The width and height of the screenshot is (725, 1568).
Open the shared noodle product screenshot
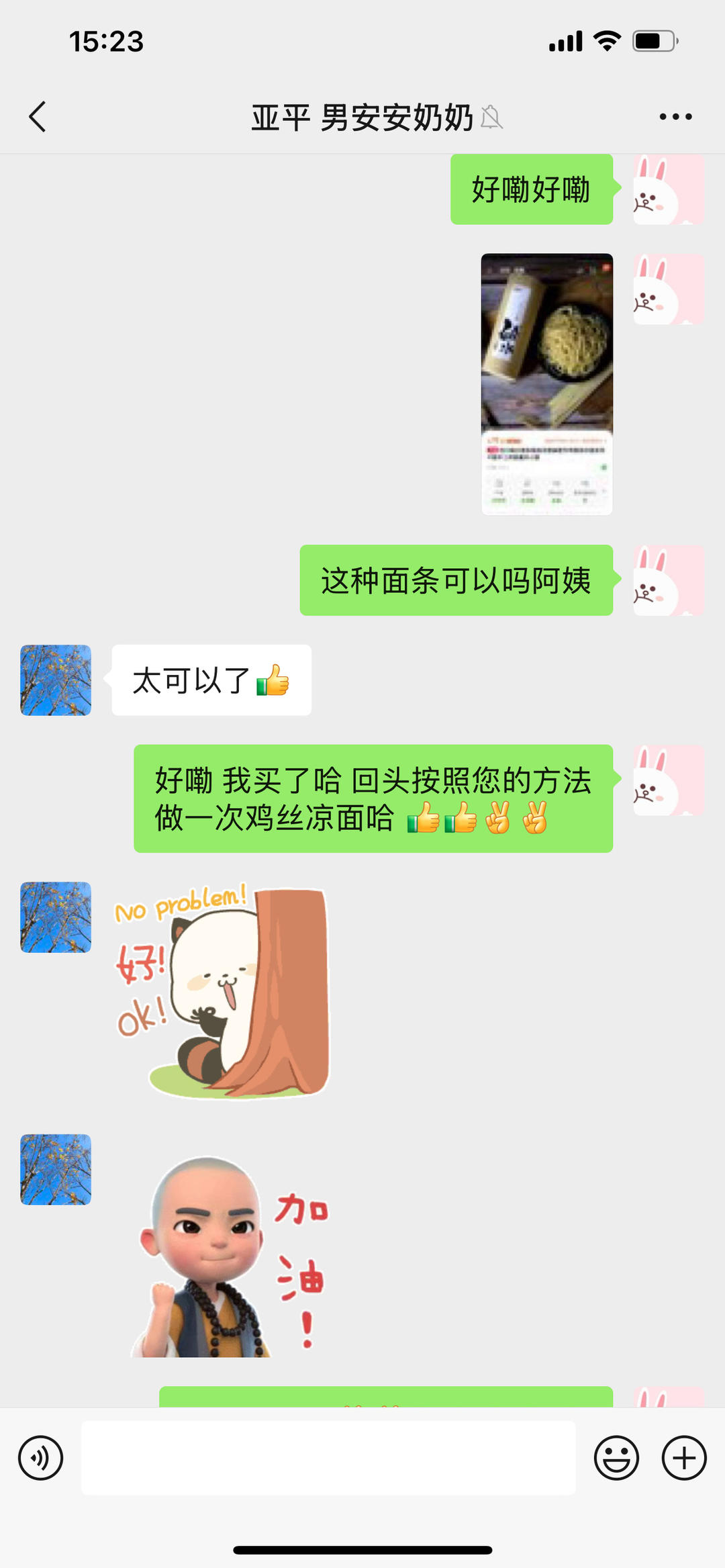(546, 384)
